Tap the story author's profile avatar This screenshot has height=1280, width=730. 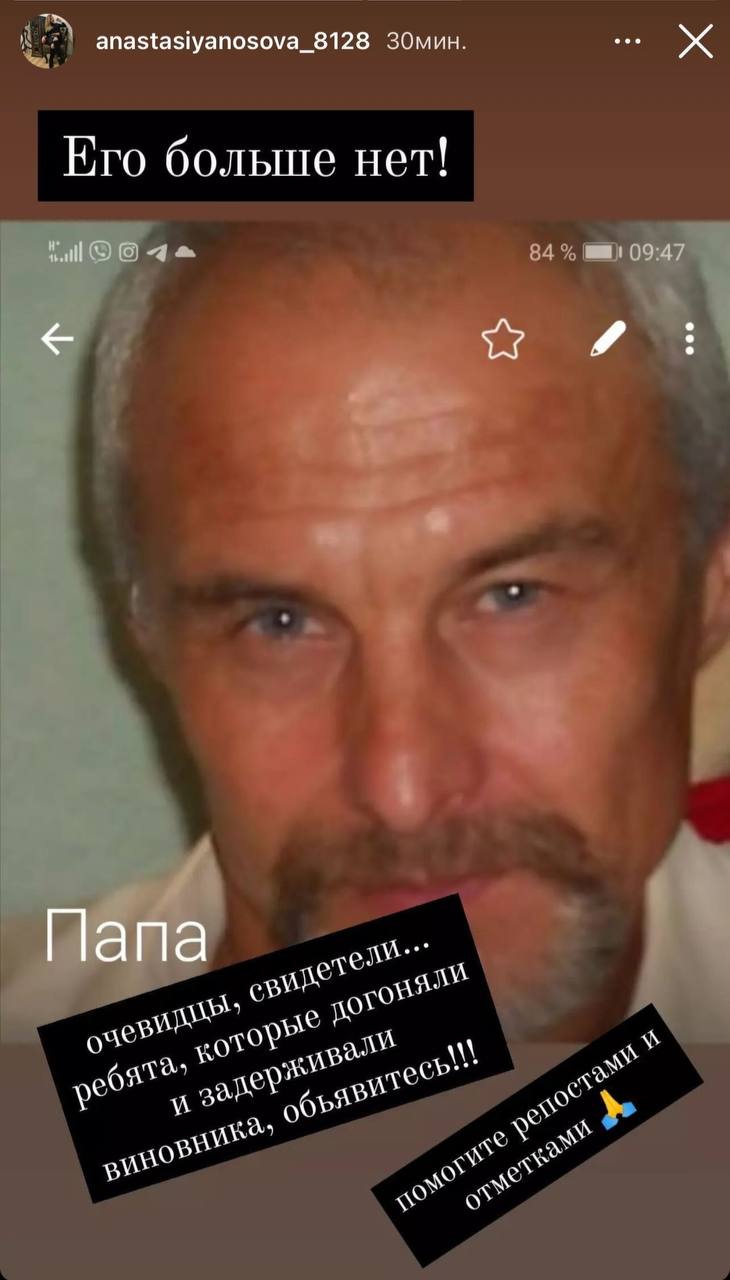48,41
